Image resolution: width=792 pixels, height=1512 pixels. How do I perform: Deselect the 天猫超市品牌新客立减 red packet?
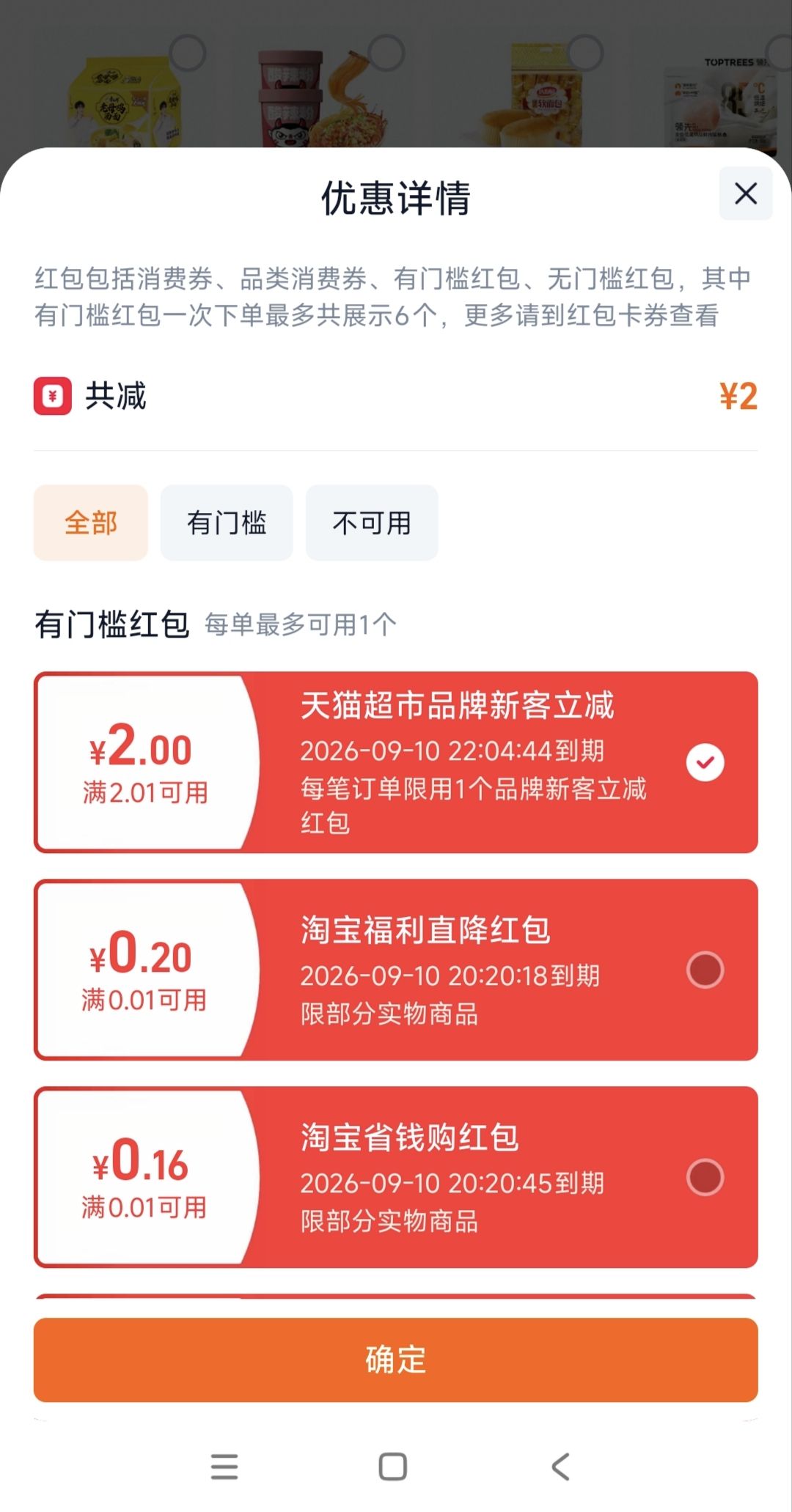tap(705, 762)
